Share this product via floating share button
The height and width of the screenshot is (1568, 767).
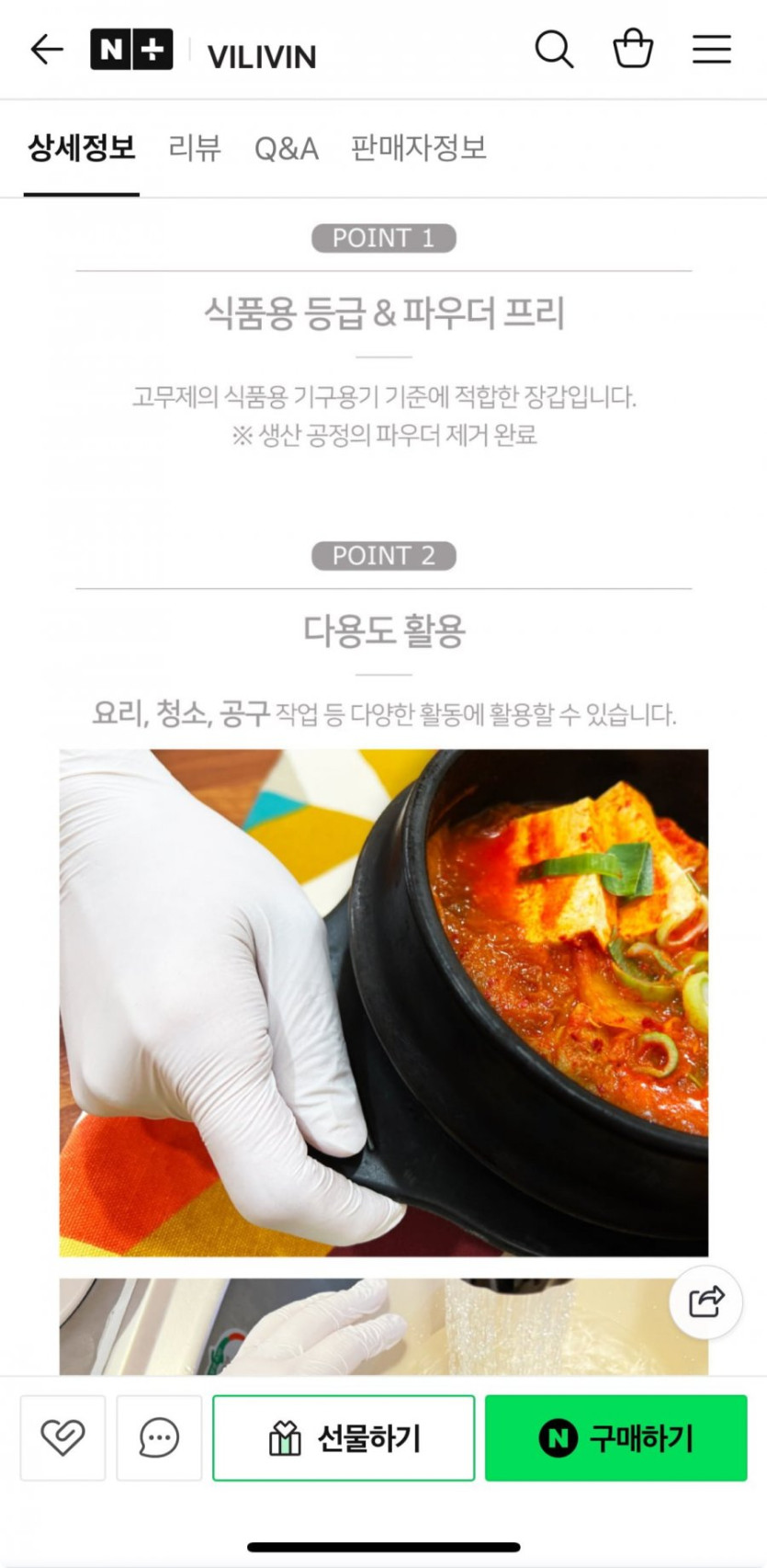coord(705,1301)
